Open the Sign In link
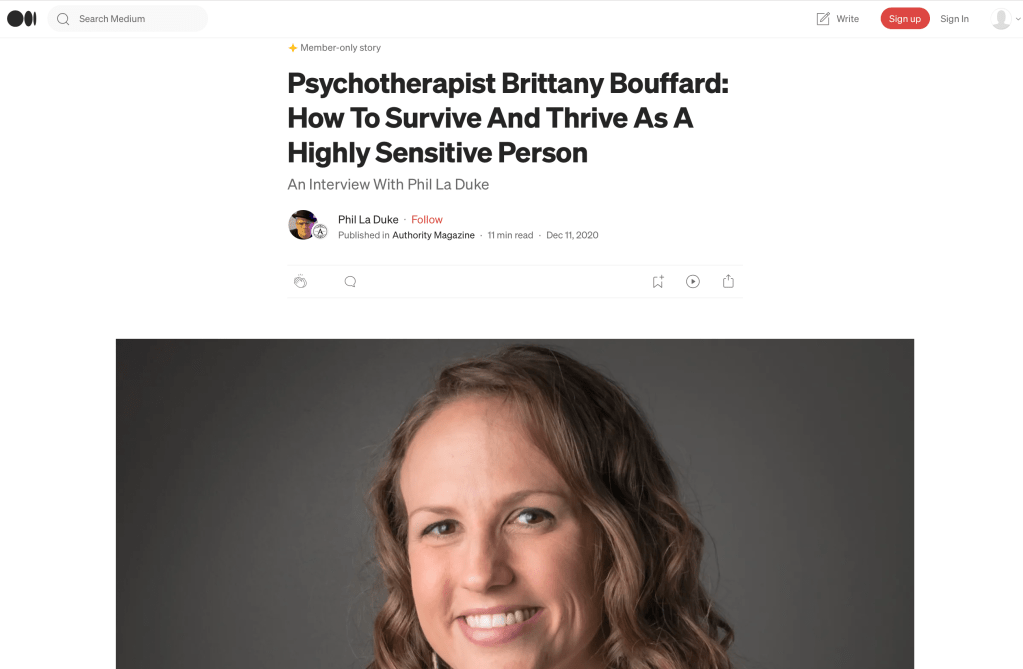 click(x=954, y=19)
